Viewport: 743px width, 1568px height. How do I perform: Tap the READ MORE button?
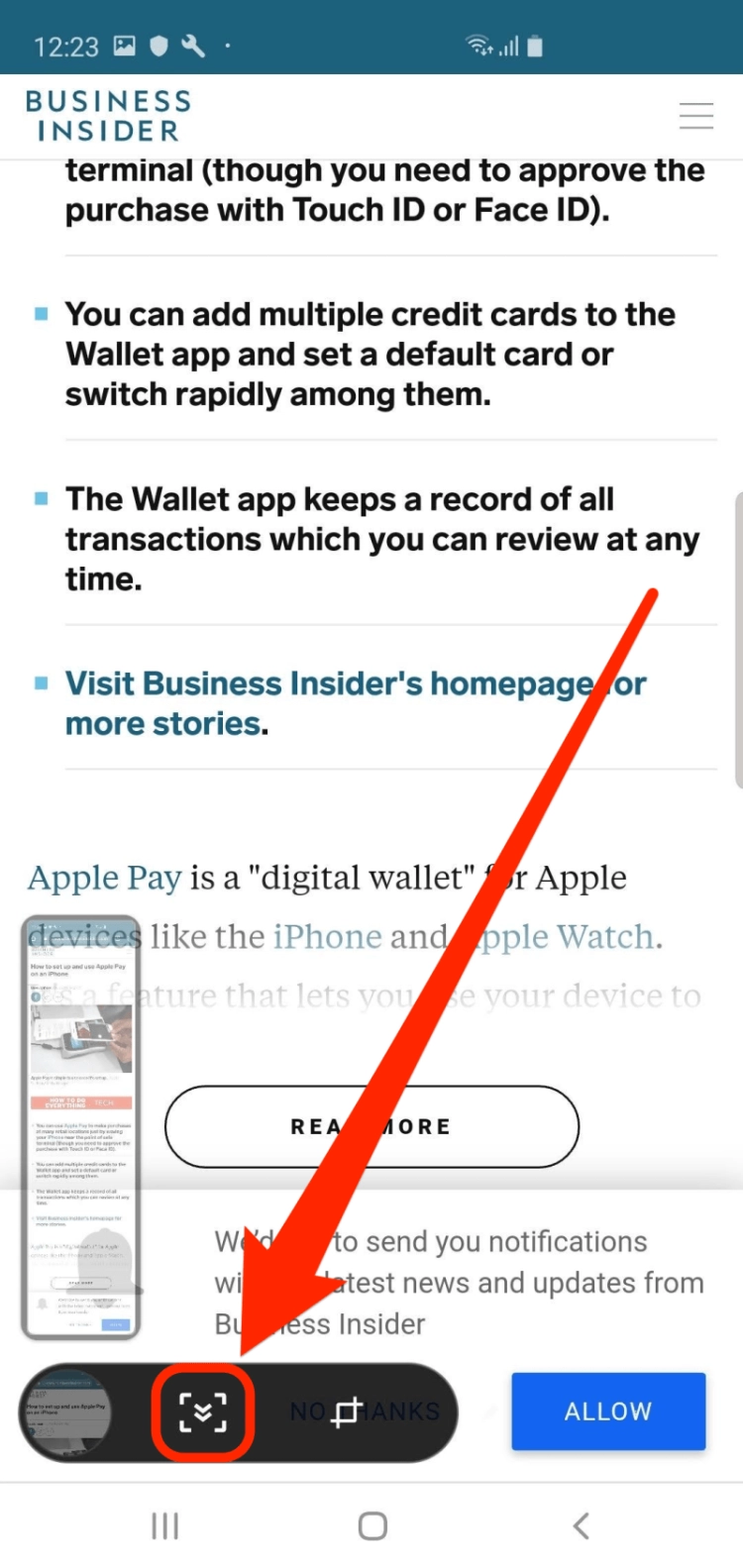pyautogui.click(x=371, y=1127)
